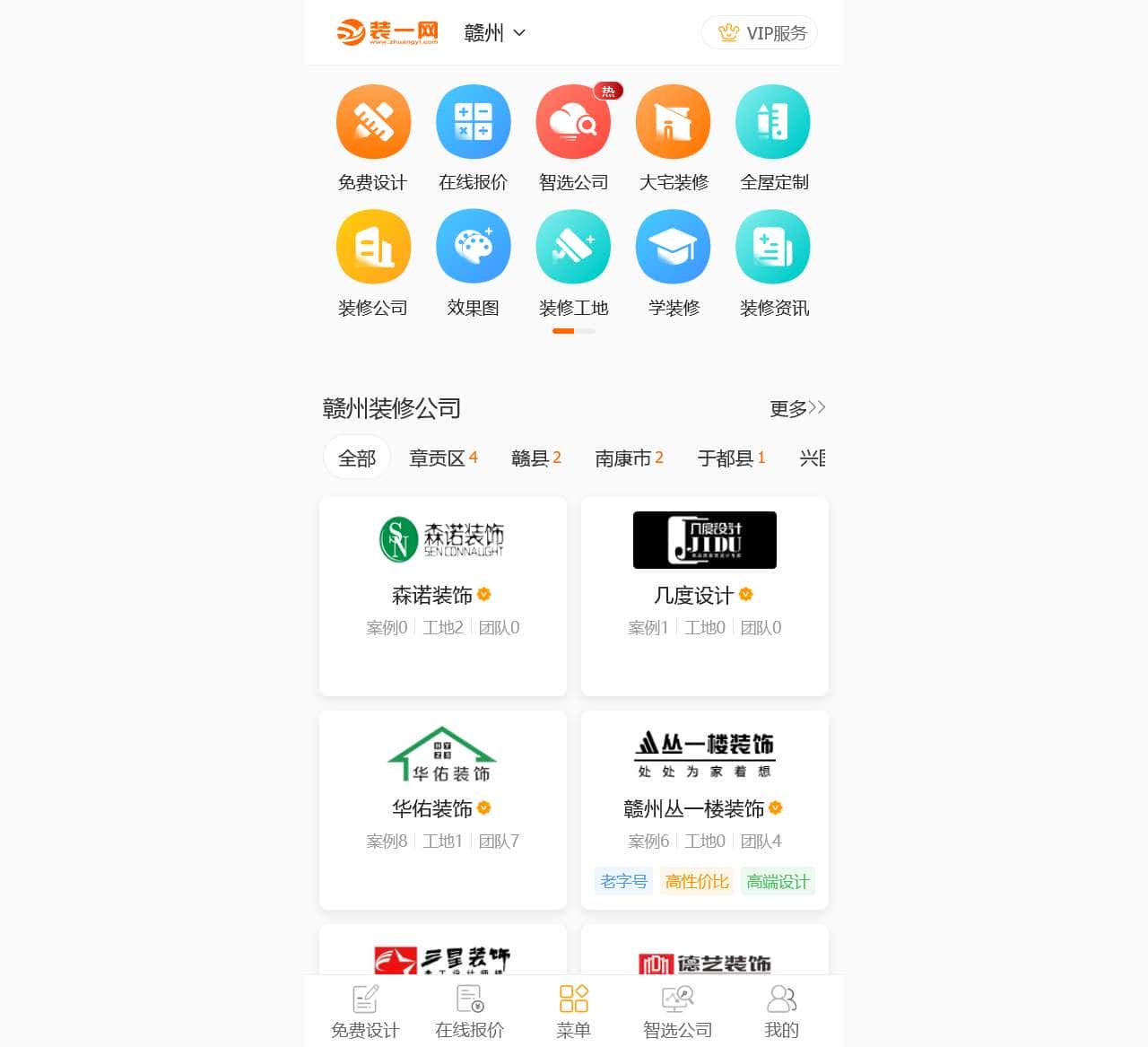Open the 赣州 city selector dropdown
The height and width of the screenshot is (1047, 1148).
coord(494,33)
